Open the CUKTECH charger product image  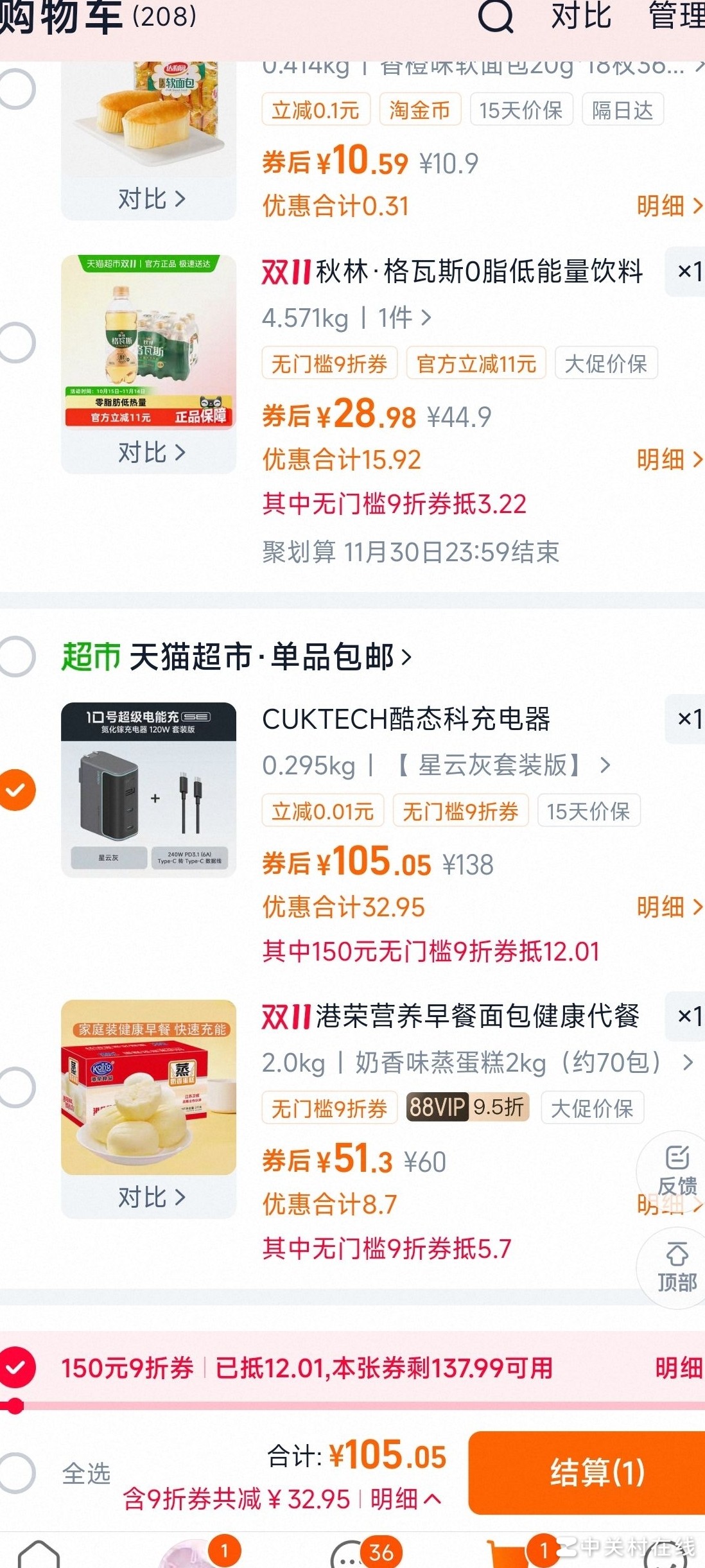pos(149,790)
